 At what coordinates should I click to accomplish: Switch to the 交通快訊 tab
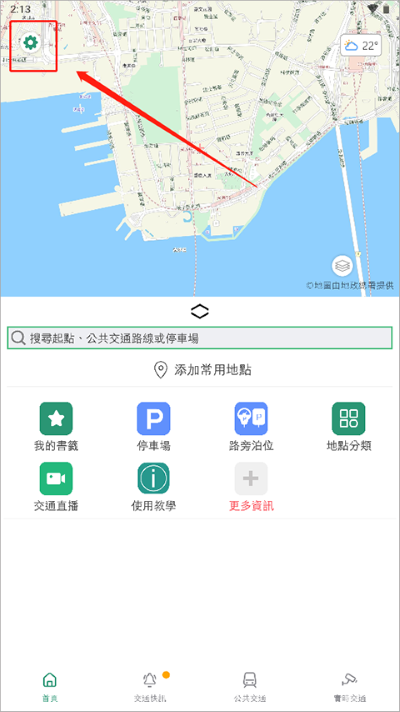(x=150, y=687)
